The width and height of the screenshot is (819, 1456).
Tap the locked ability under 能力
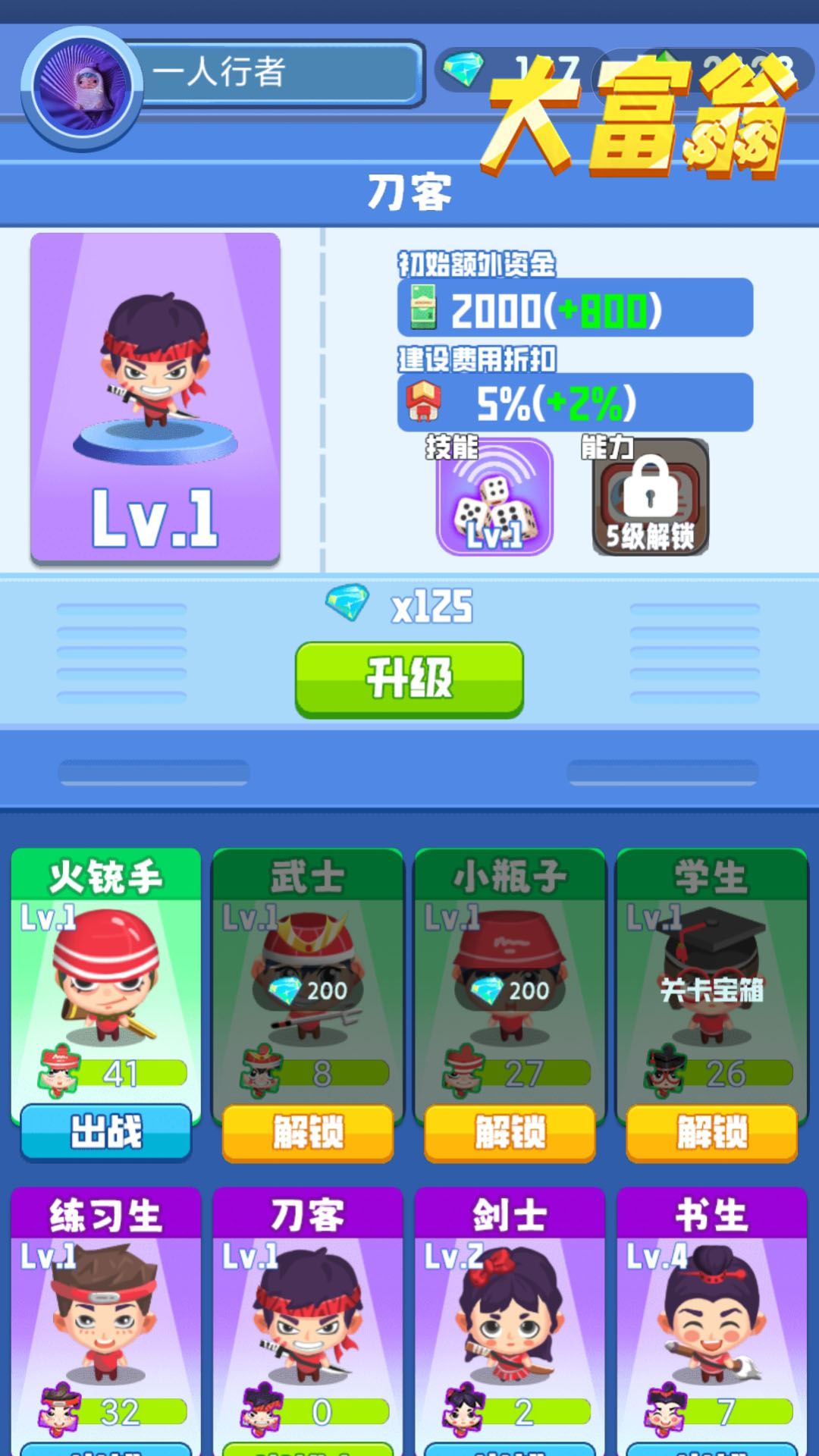pyautogui.click(x=651, y=497)
